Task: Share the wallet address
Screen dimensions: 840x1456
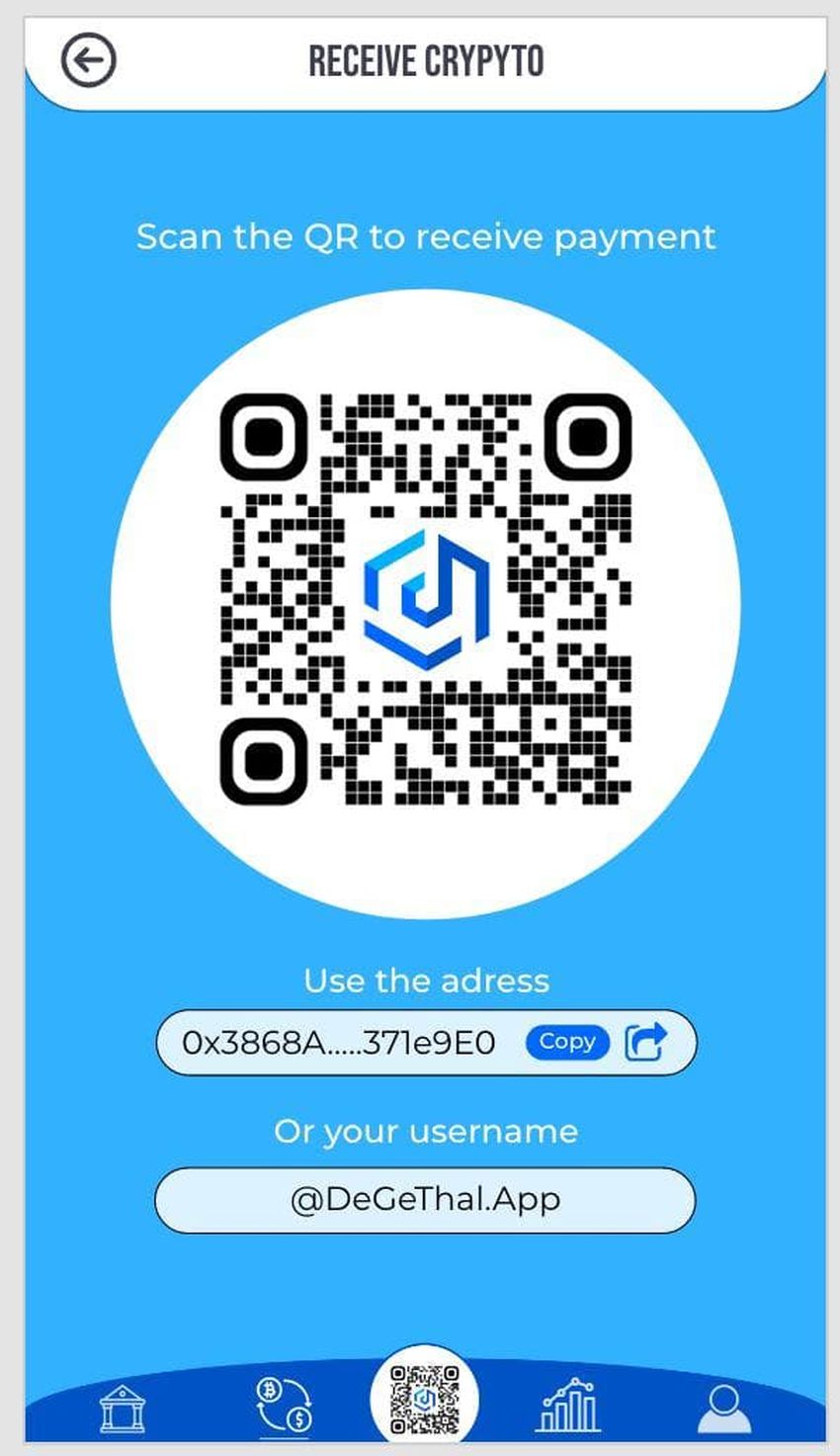Action: tap(646, 1042)
